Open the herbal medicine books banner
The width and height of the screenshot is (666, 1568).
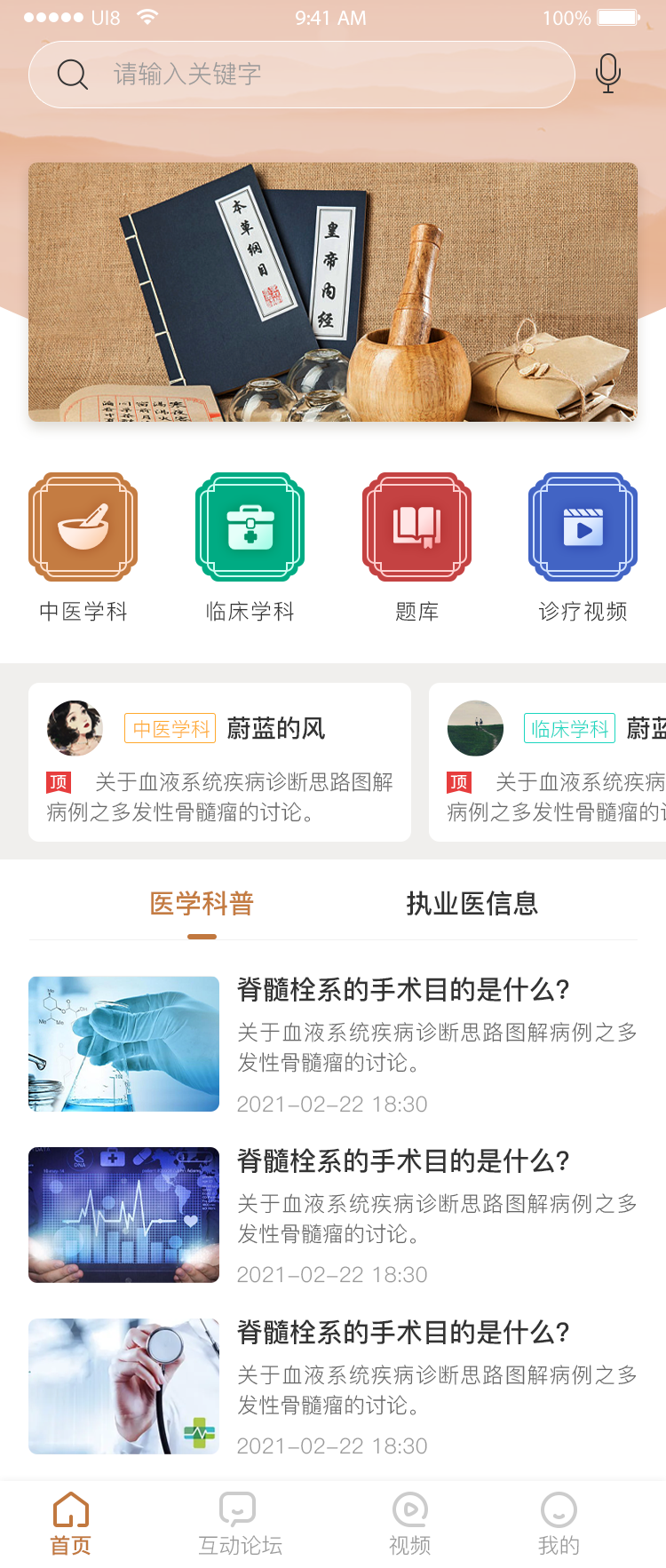[333, 291]
